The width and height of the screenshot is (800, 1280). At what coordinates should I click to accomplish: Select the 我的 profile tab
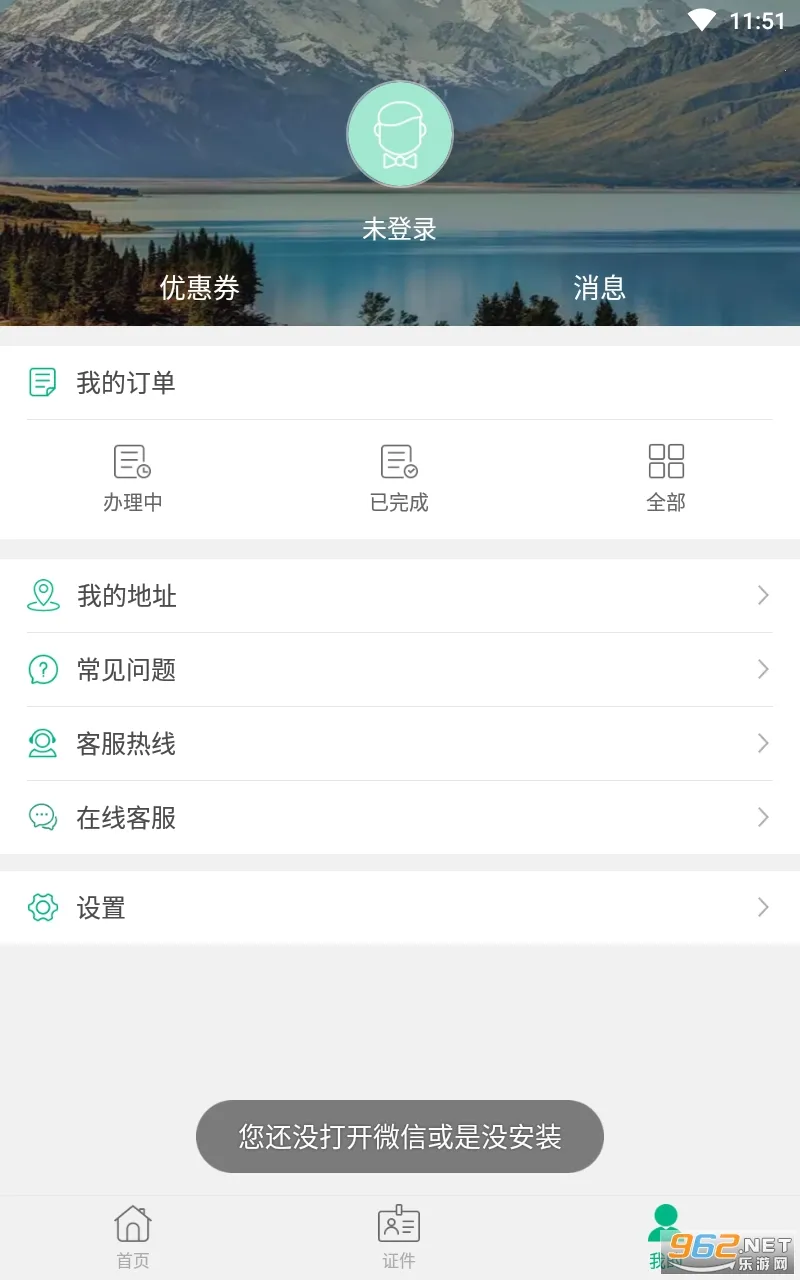pyautogui.click(x=664, y=1235)
